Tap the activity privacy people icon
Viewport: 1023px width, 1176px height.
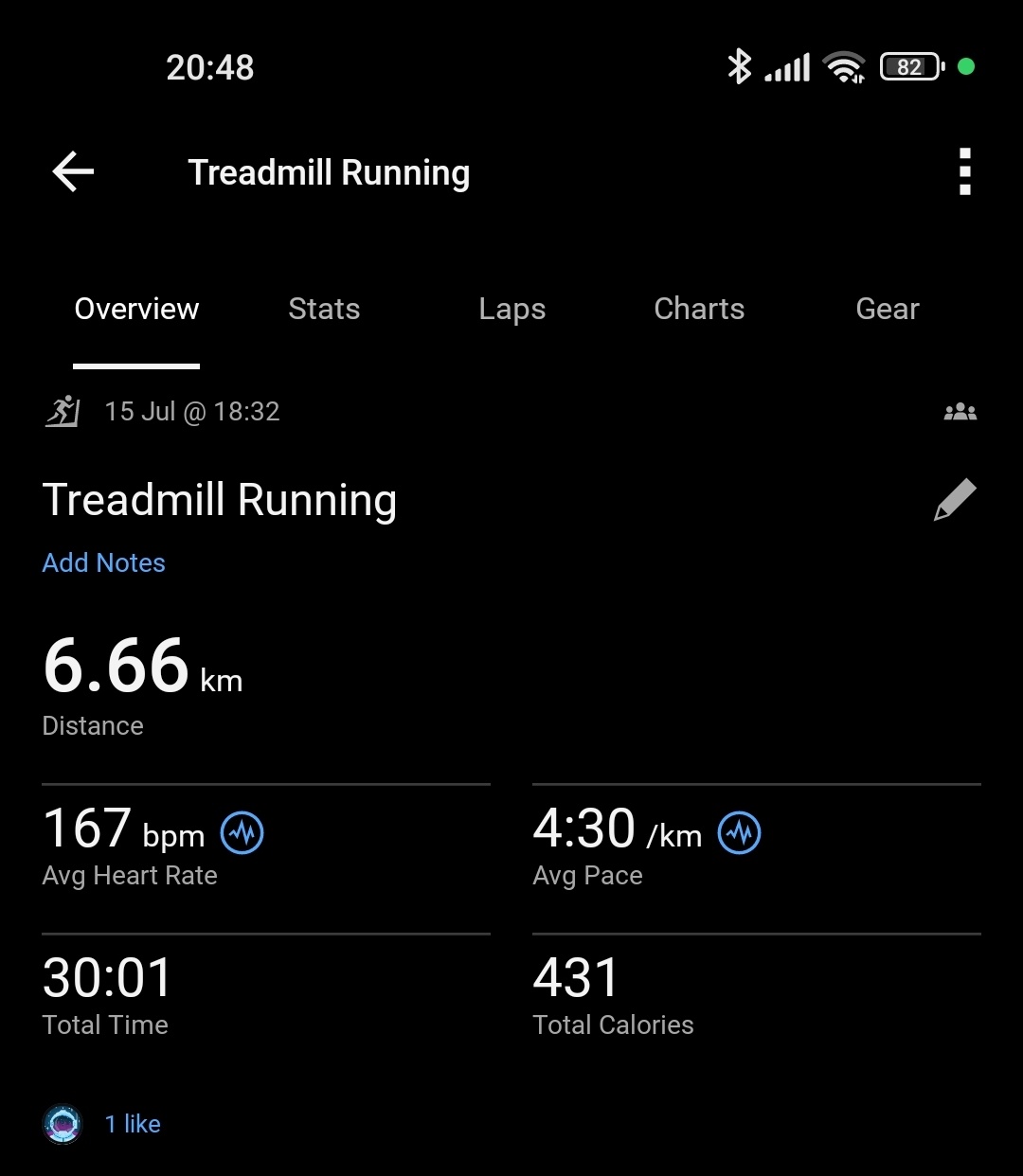960,412
